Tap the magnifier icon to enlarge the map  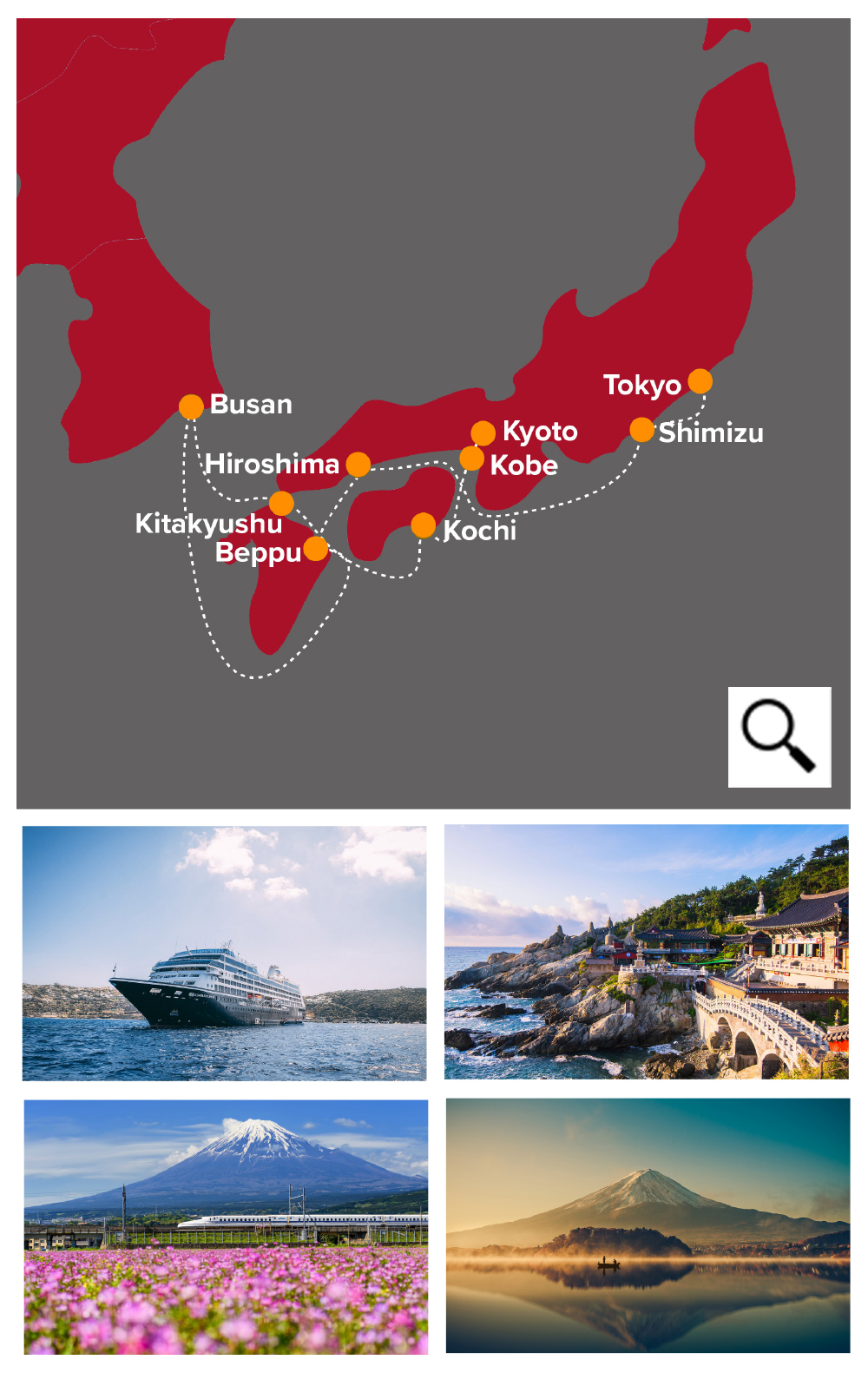(779, 736)
